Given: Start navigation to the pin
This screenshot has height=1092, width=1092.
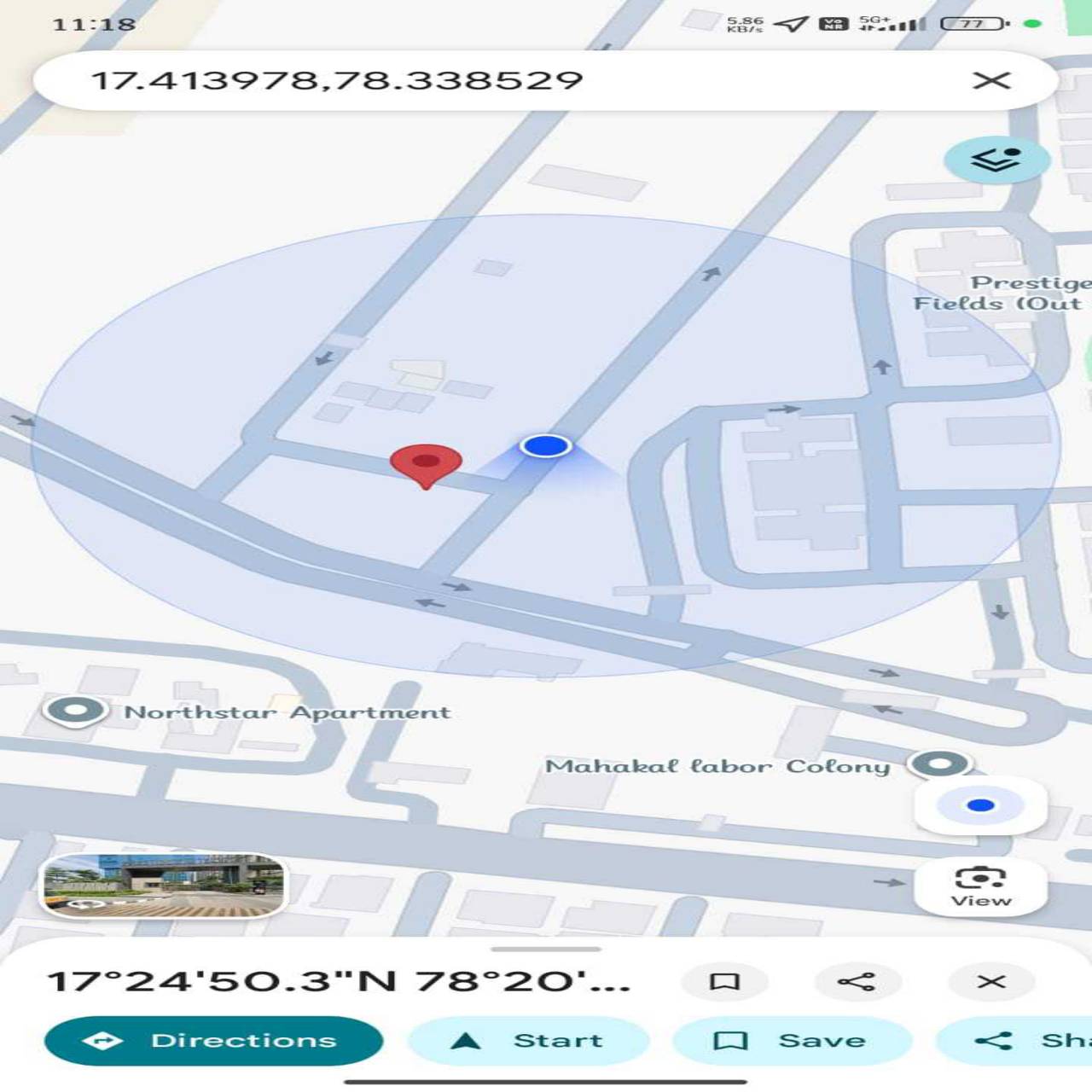Looking at the screenshot, I should (528, 1041).
